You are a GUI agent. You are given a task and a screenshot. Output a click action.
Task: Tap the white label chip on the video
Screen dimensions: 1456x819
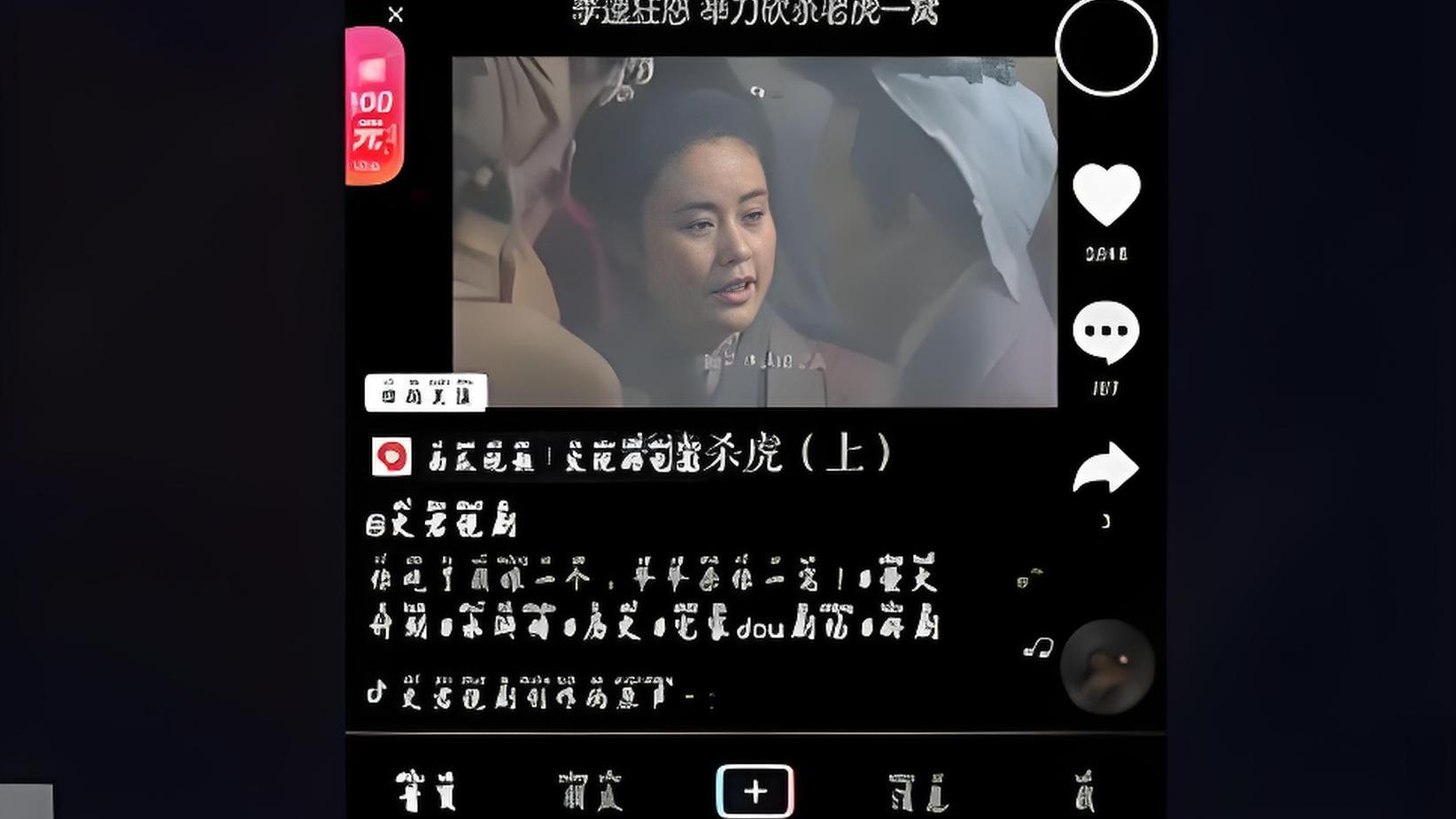point(426,393)
